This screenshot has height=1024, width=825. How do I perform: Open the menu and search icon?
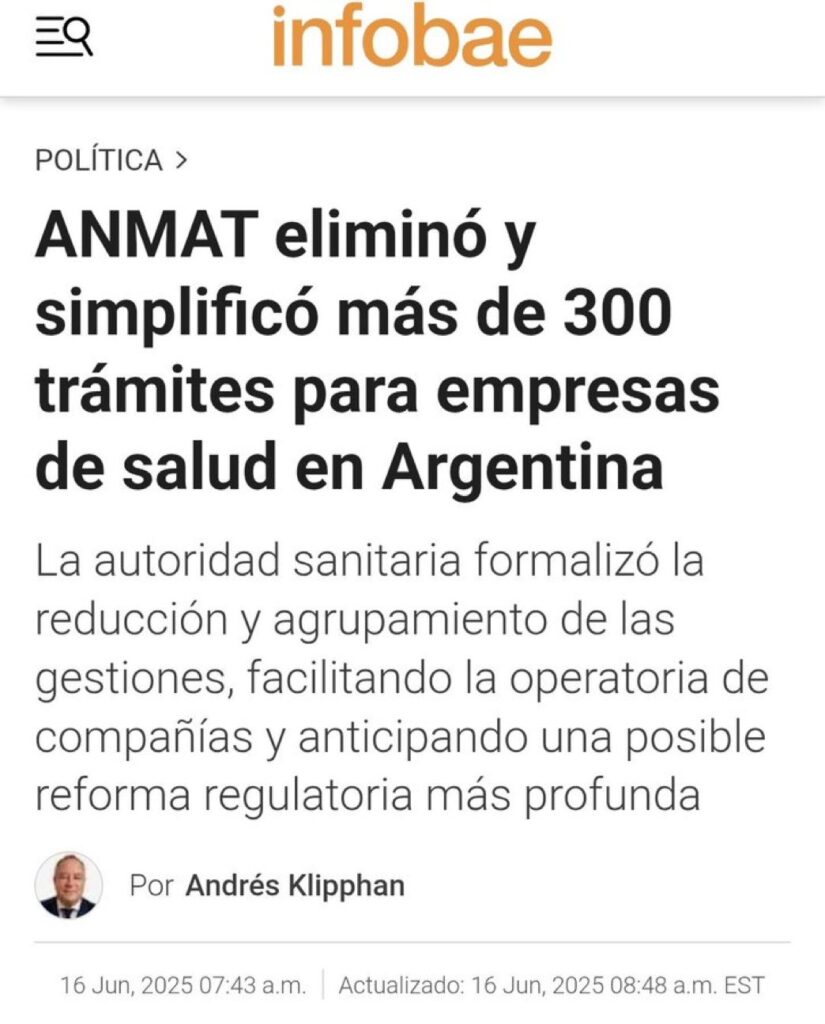click(64, 39)
